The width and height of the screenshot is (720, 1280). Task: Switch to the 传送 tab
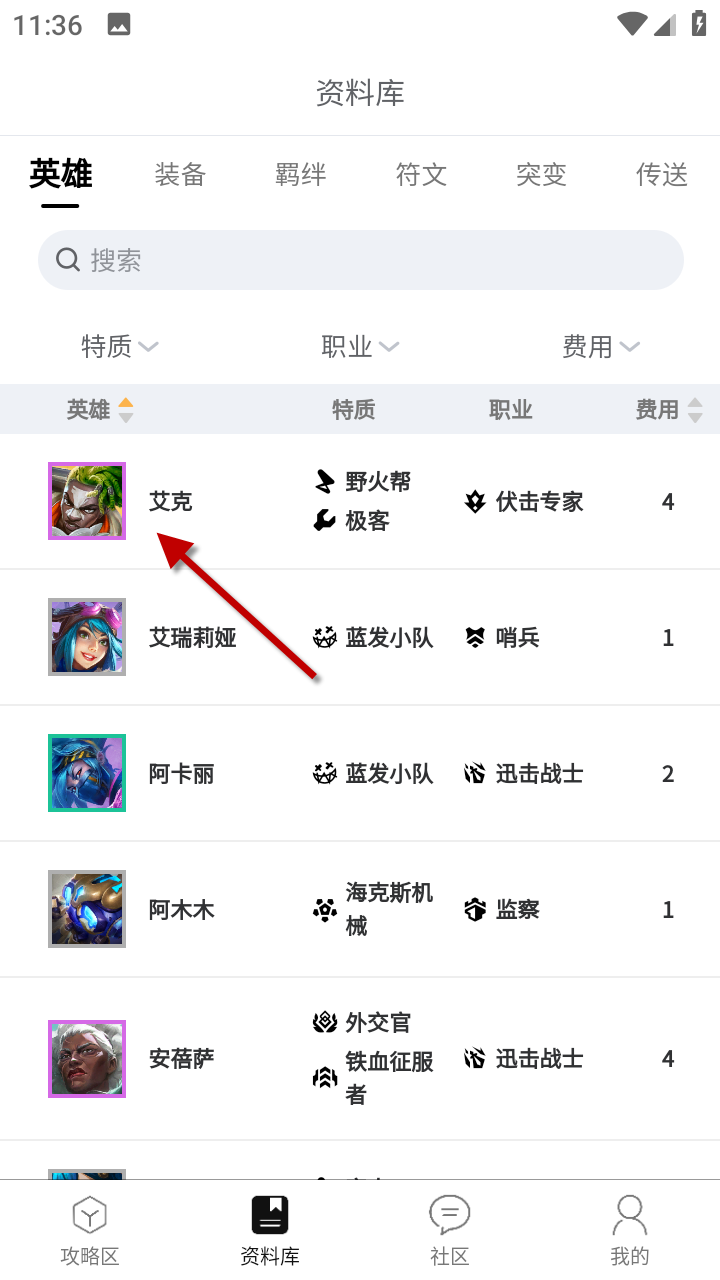[662, 175]
